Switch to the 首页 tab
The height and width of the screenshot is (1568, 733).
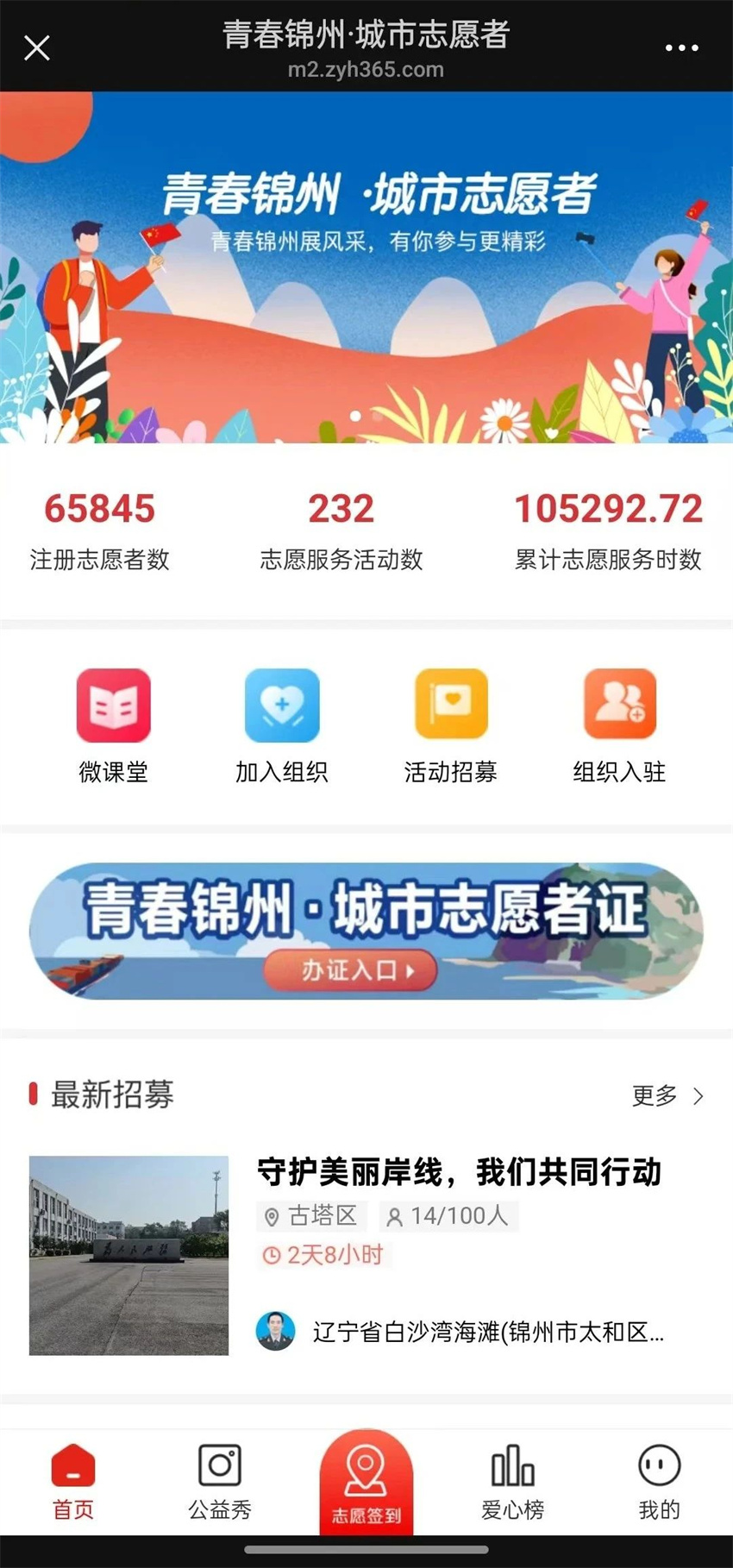(x=73, y=1482)
